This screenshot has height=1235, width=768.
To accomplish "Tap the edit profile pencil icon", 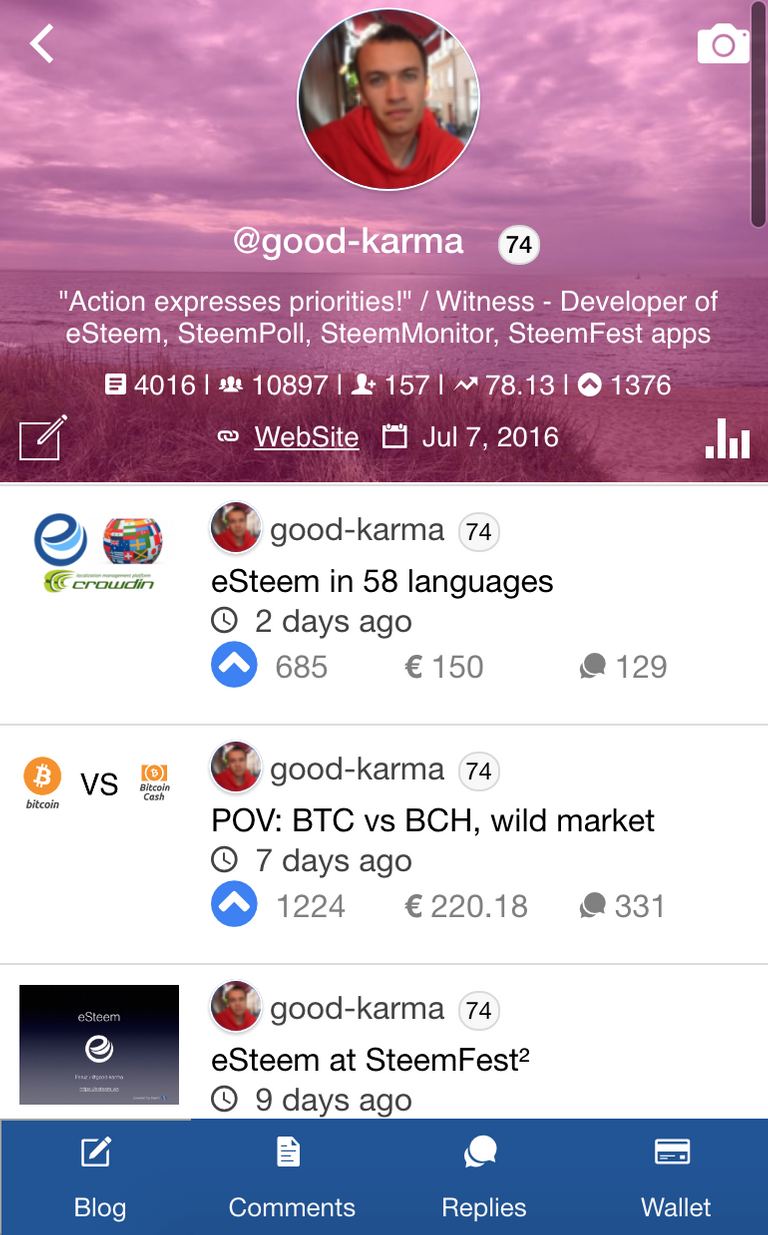I will click(43, 437).
